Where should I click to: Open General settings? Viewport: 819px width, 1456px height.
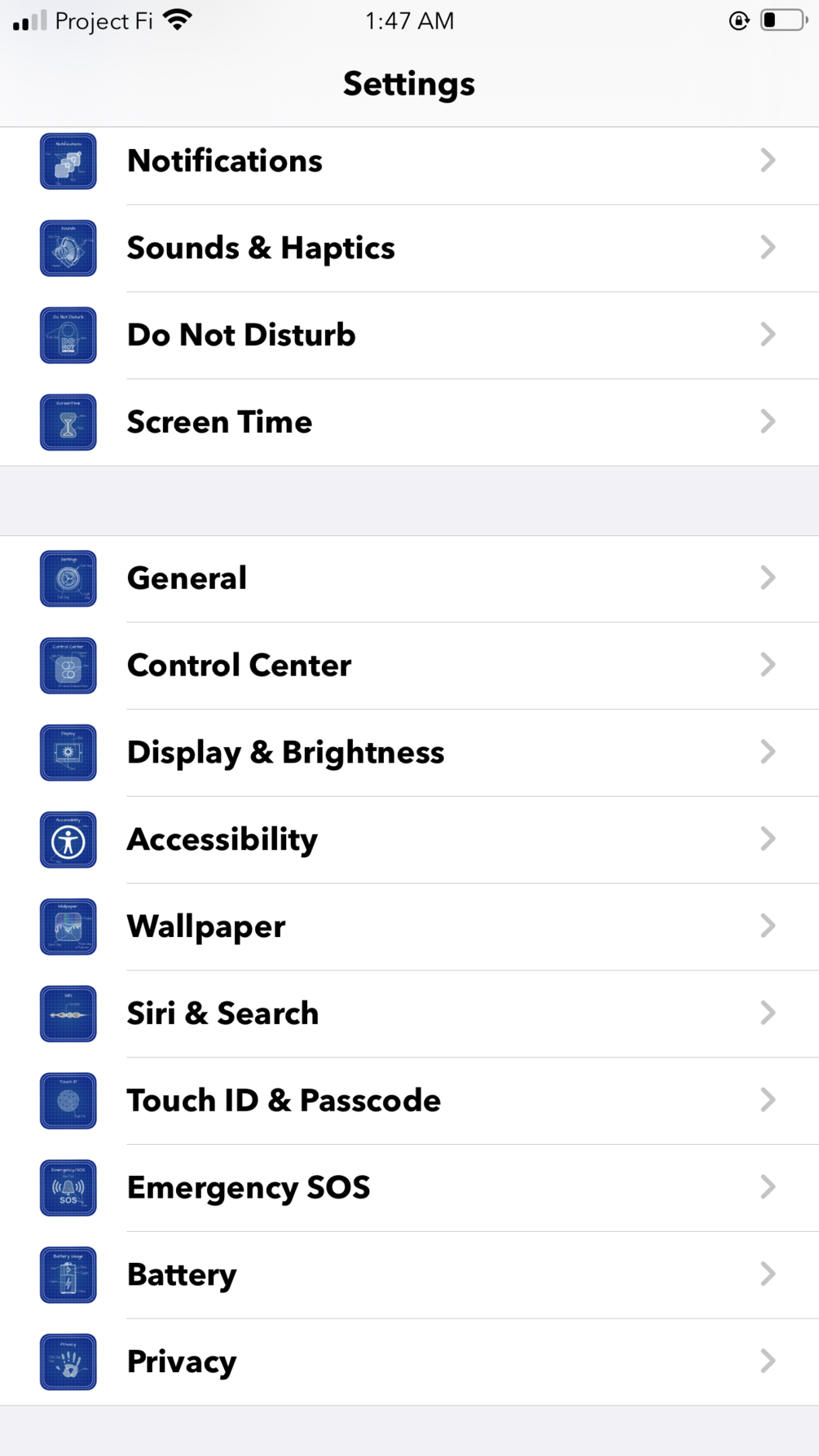[x=409, y=578]
